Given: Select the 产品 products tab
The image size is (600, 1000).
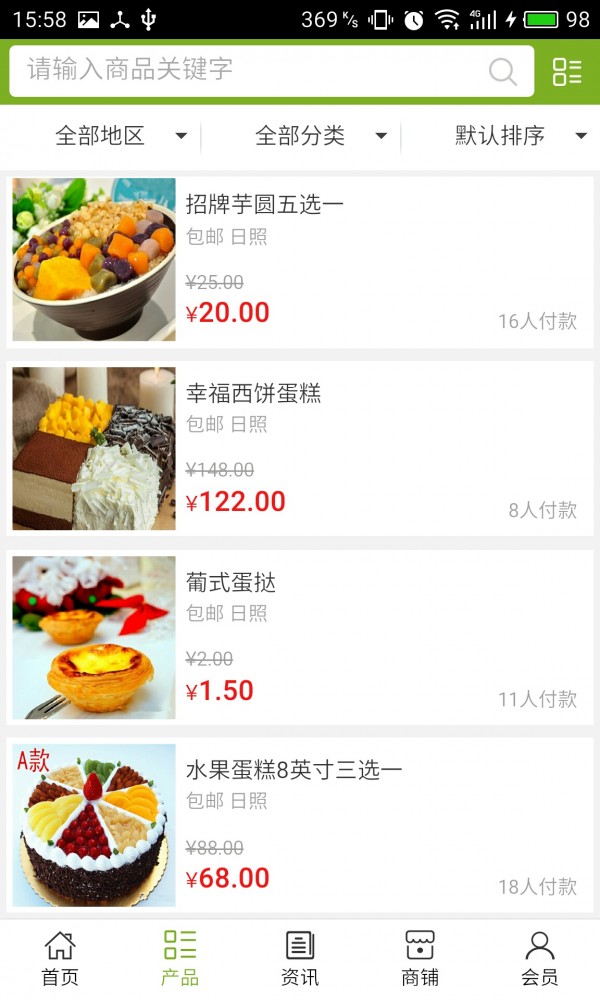Looking at the screenshot, I should (180, 959).
